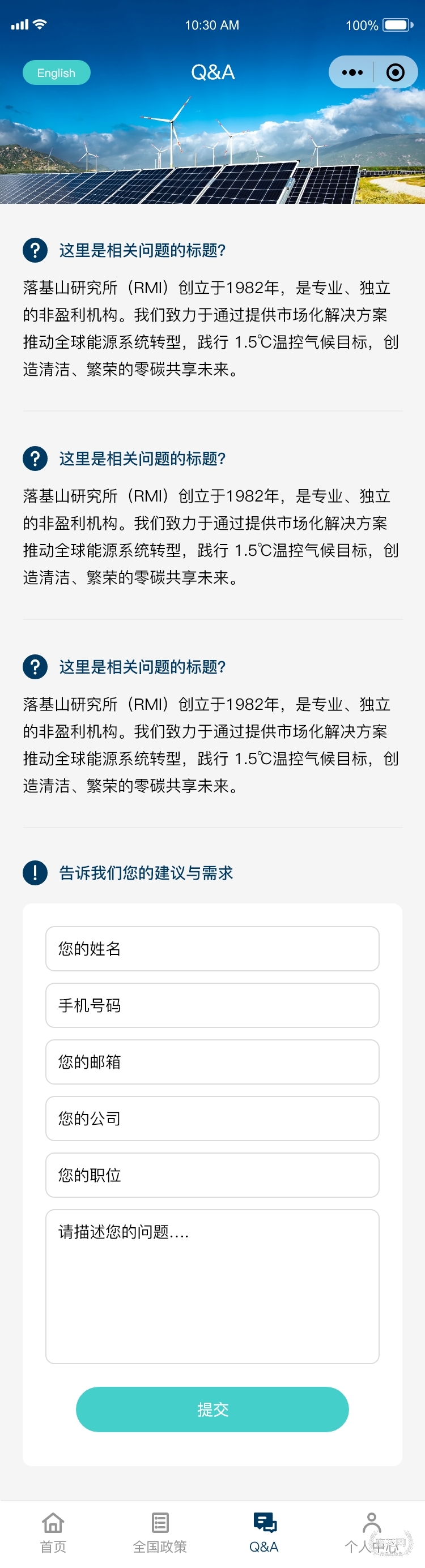Select the 您的邮箱 email field

[x=212, y=1061]
